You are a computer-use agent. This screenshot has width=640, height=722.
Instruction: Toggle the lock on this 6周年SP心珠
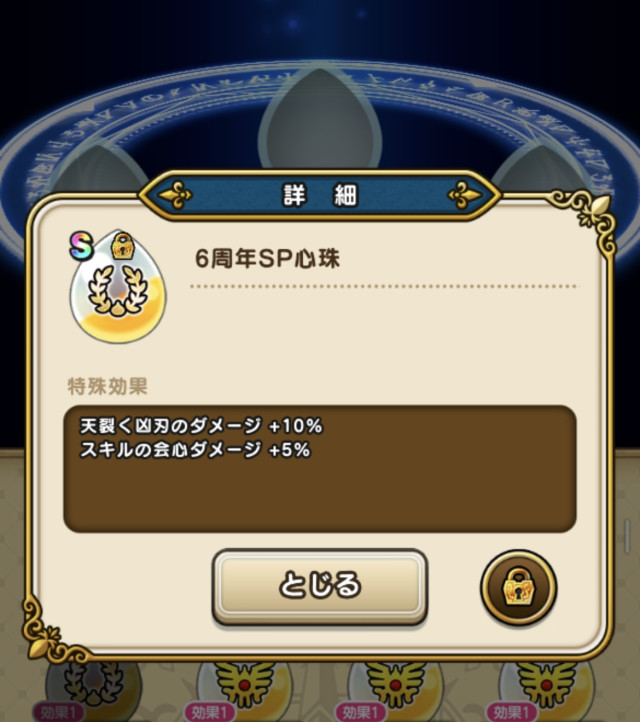(518, 587)
